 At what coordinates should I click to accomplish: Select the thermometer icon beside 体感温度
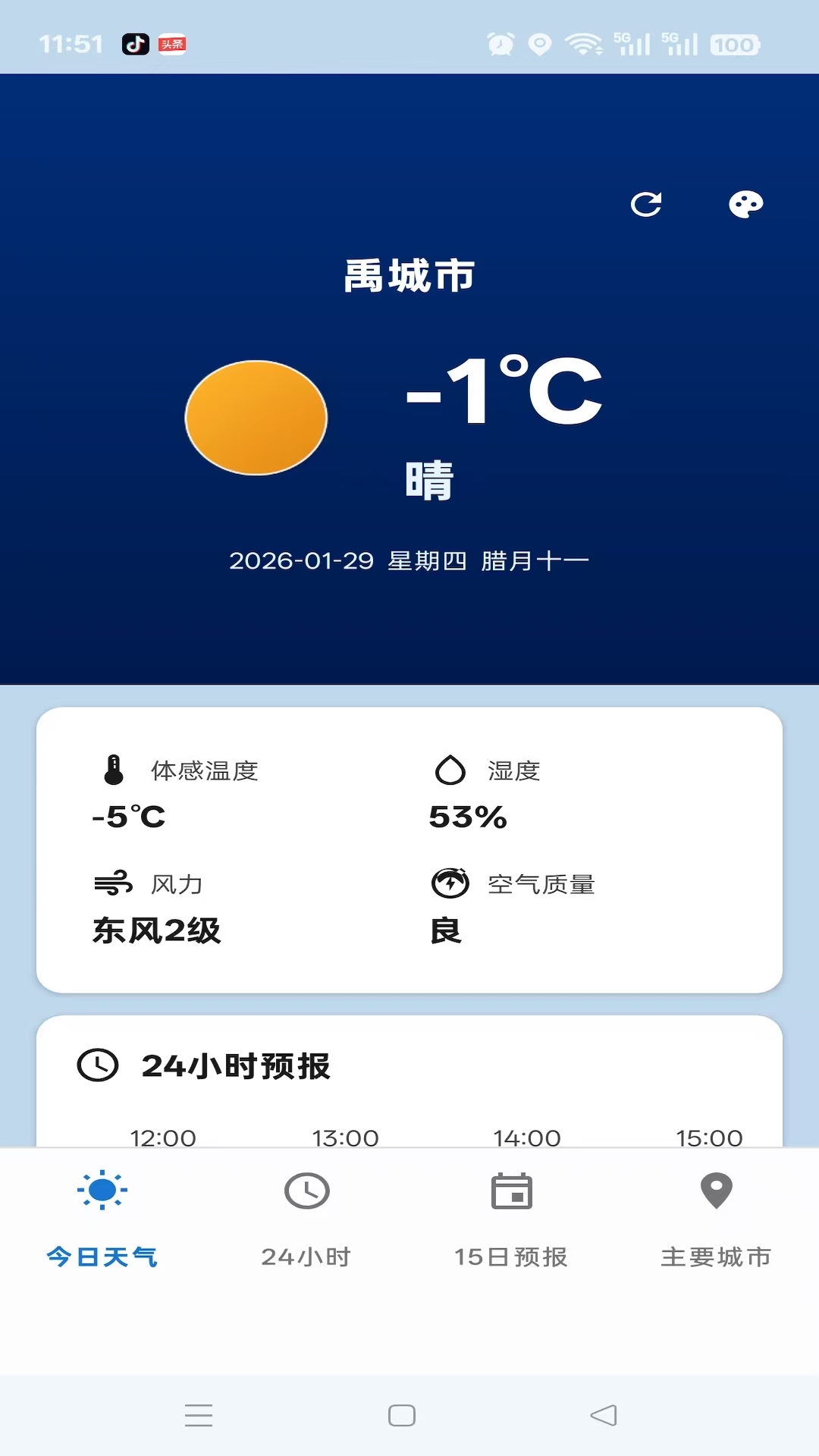112,771
